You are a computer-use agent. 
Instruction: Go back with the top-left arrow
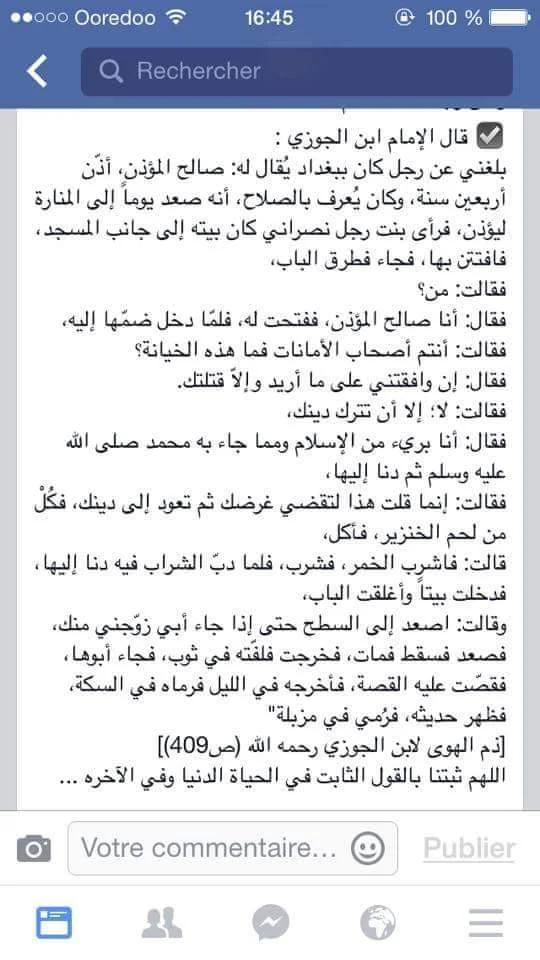pos(37,72)
